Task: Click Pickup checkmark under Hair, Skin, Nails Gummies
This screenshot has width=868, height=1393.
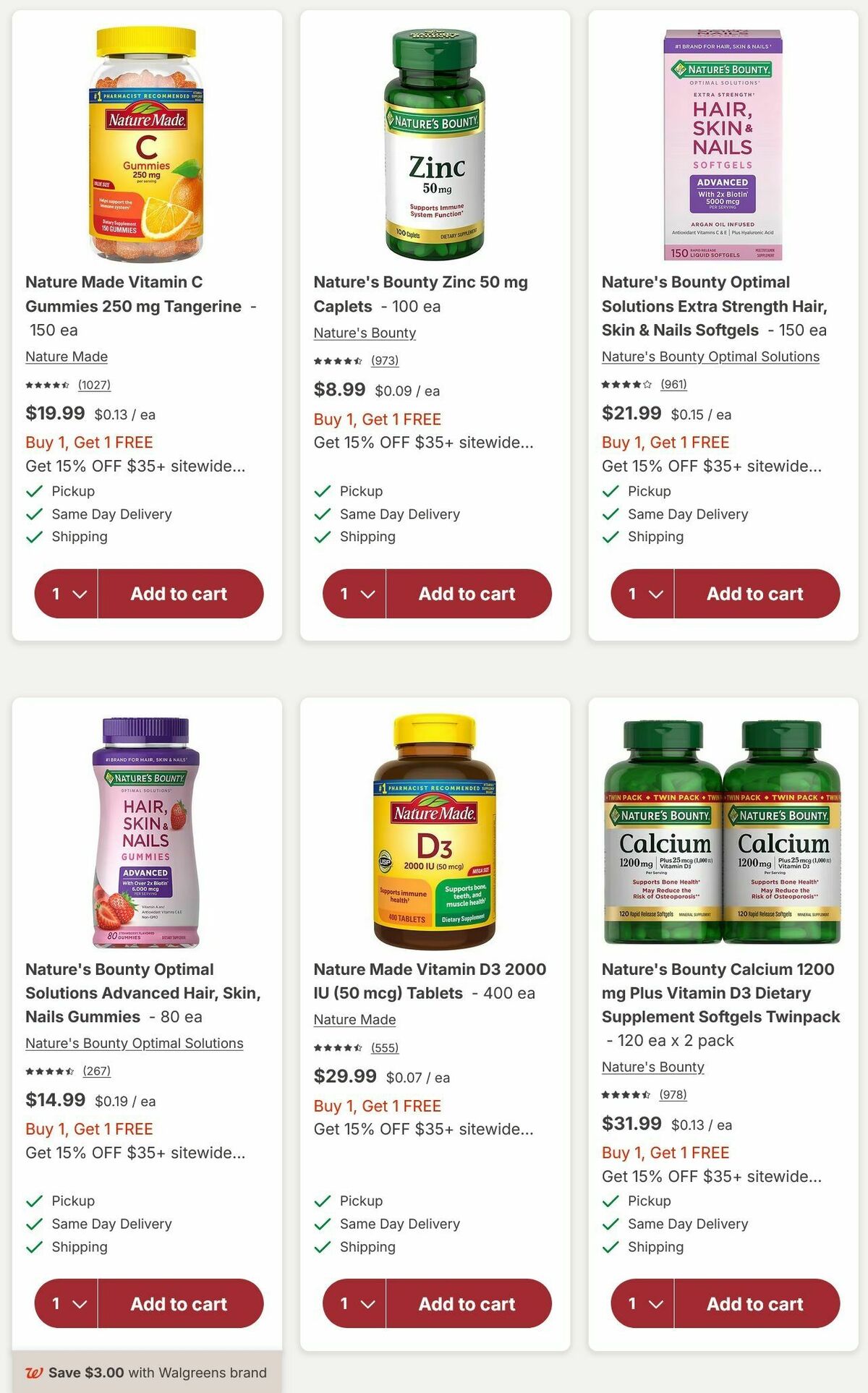Action: point(34,1201)
